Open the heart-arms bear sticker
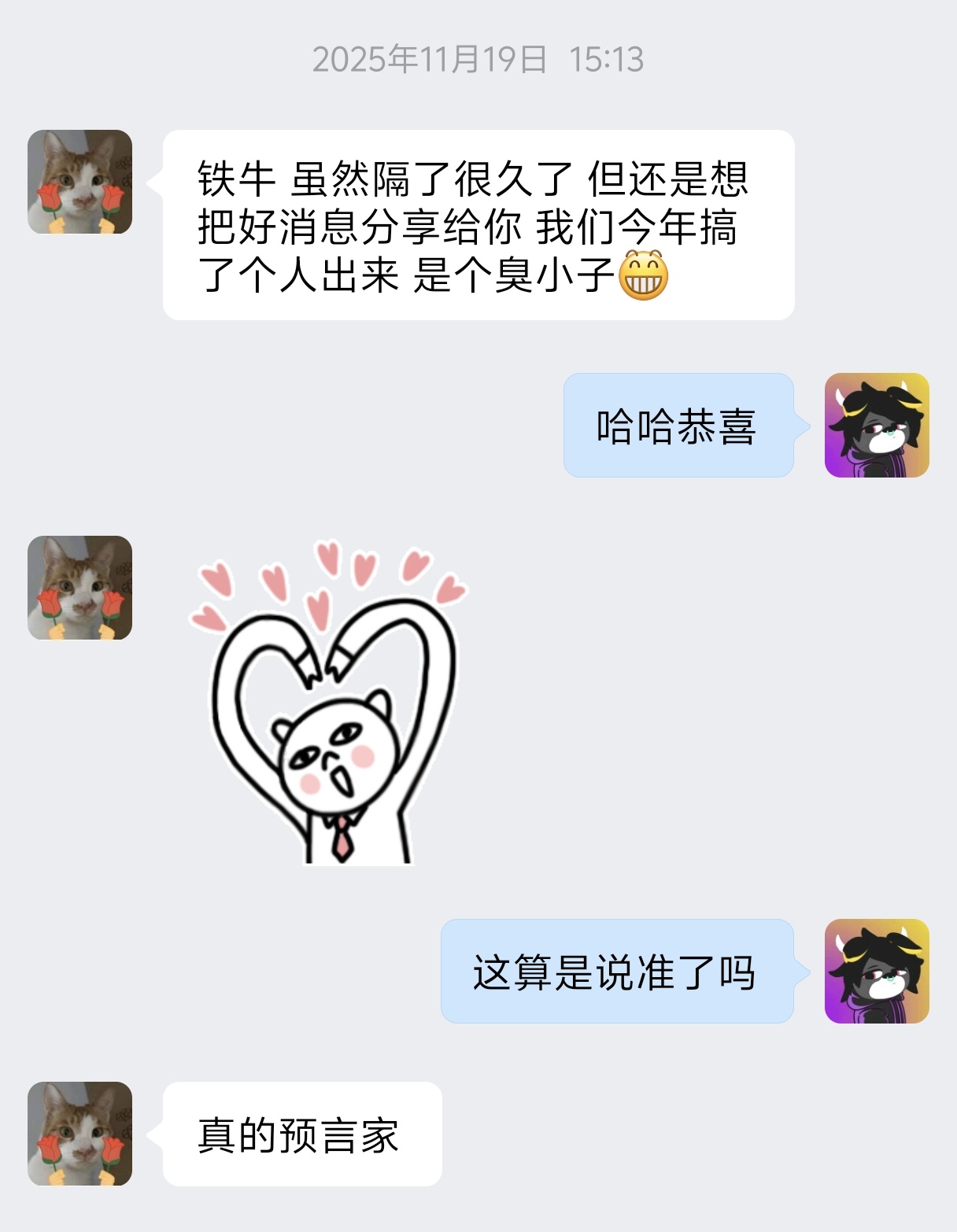The height and width of the screenshot is (1232, 957). tap(331, 704)
